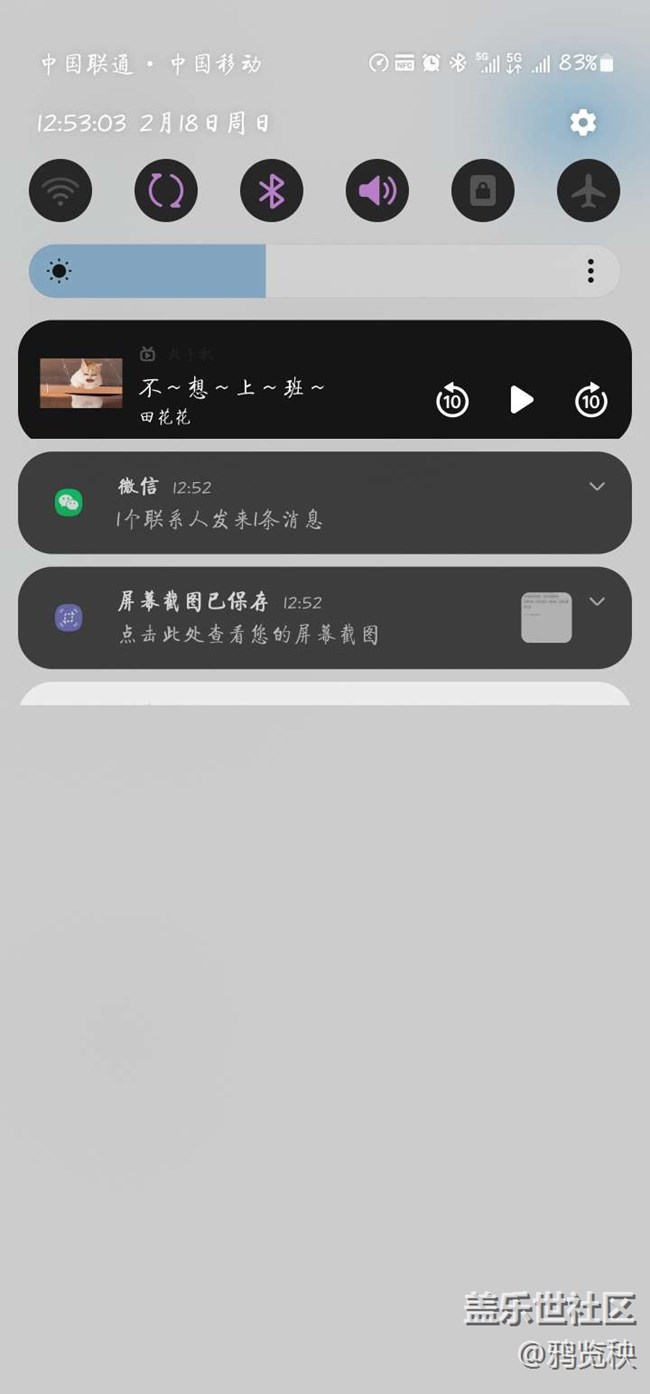Toggle the Wi-Fi quick setting
650x1394 pixels.
click(60, 190)
